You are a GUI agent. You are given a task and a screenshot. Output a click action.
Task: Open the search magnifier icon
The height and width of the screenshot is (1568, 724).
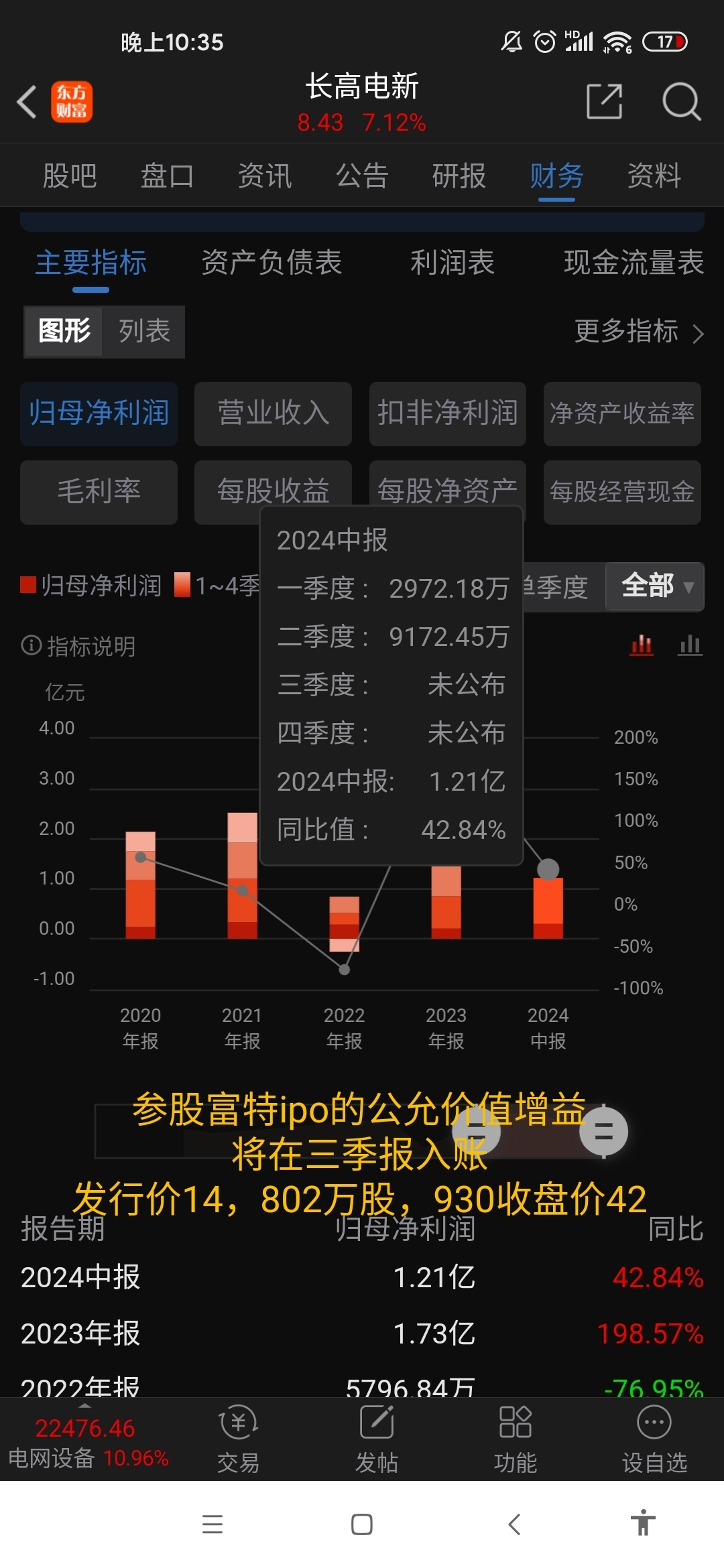click(x=681, y=102)
